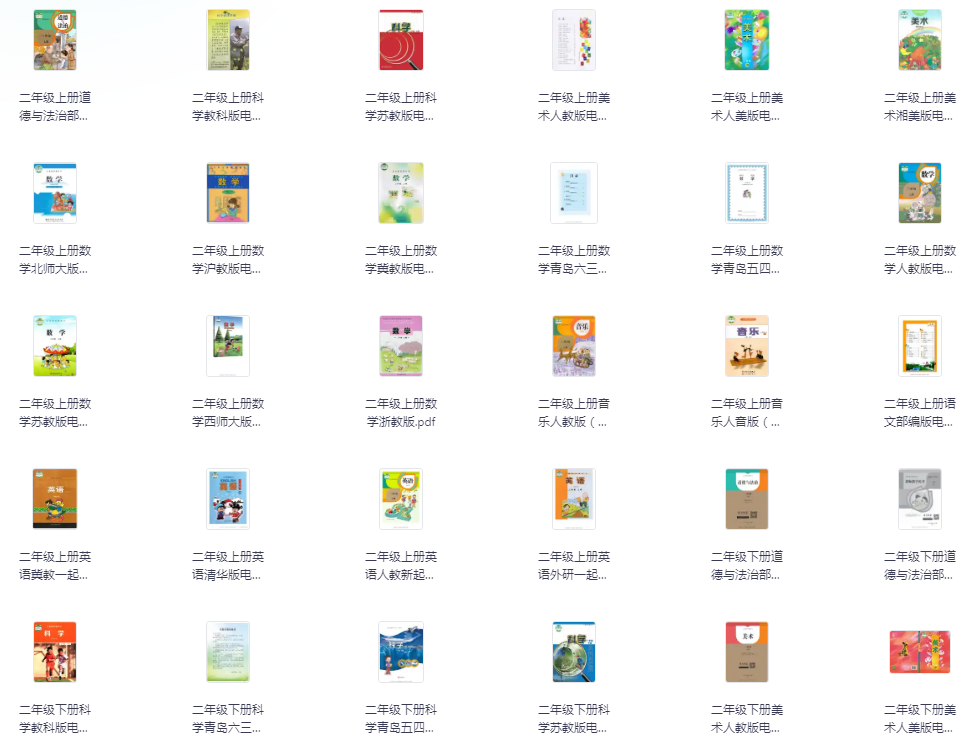Open 二年级上册英语清华版 textbook

(228, 499)
